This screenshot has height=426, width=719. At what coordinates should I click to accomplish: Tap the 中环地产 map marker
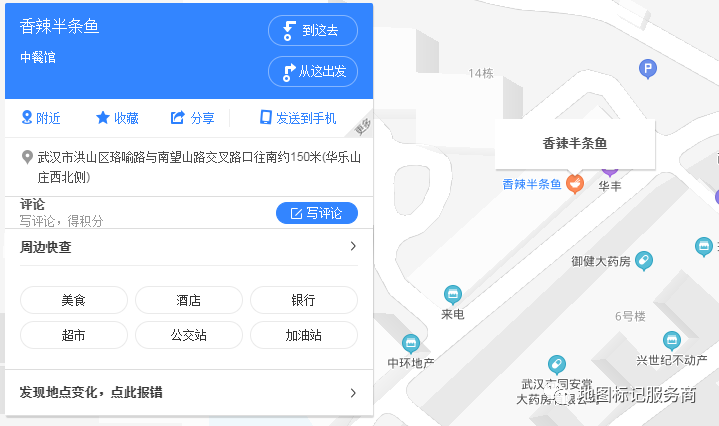tap(410, 343)
